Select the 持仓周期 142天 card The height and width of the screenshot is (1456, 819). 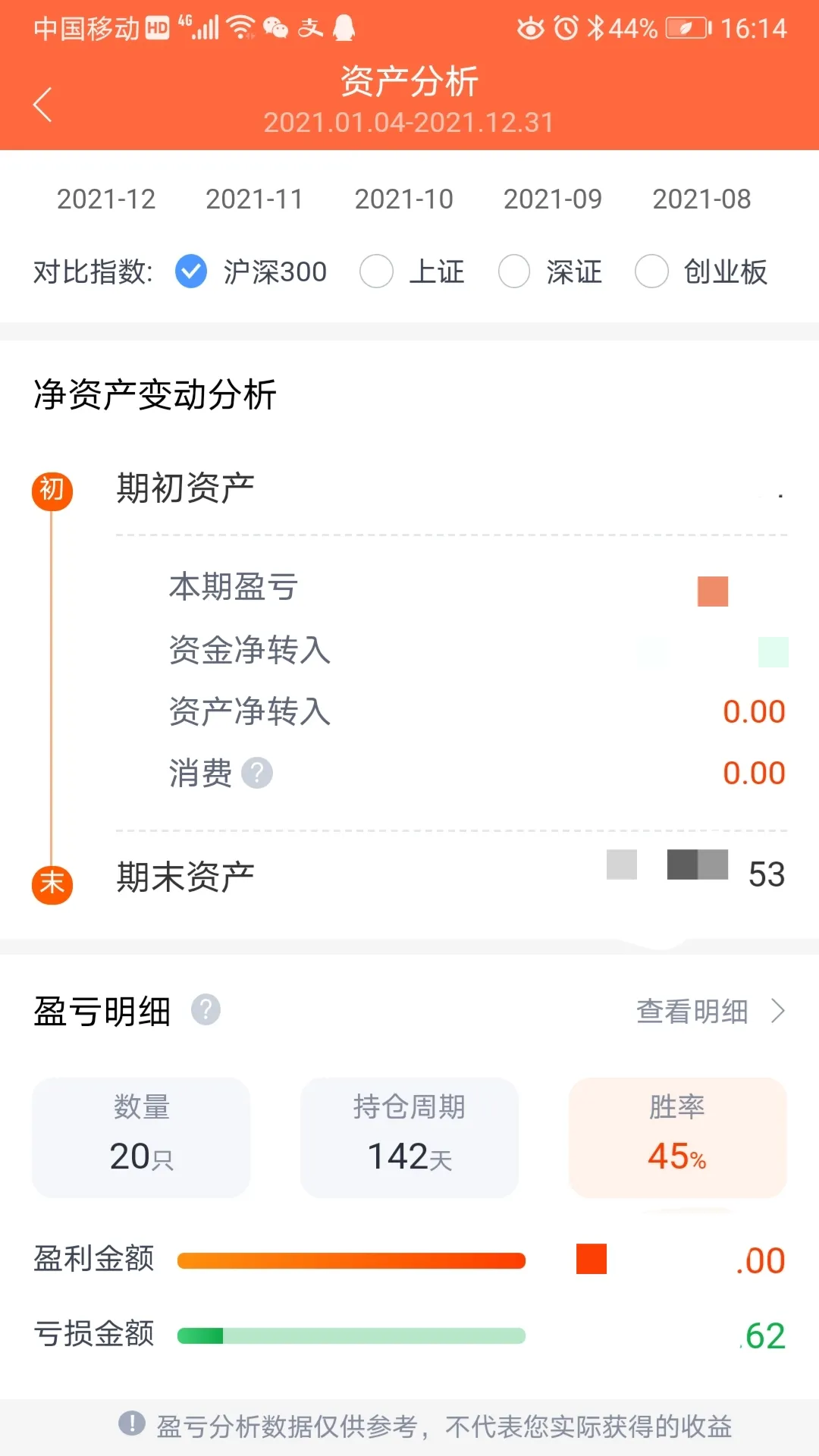[x=409, y=1137]
